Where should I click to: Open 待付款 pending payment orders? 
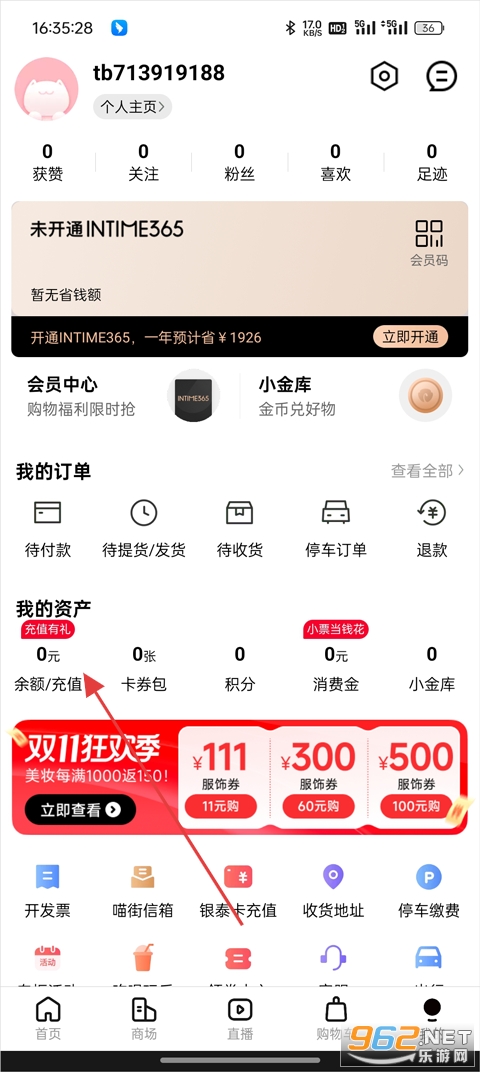48,529
